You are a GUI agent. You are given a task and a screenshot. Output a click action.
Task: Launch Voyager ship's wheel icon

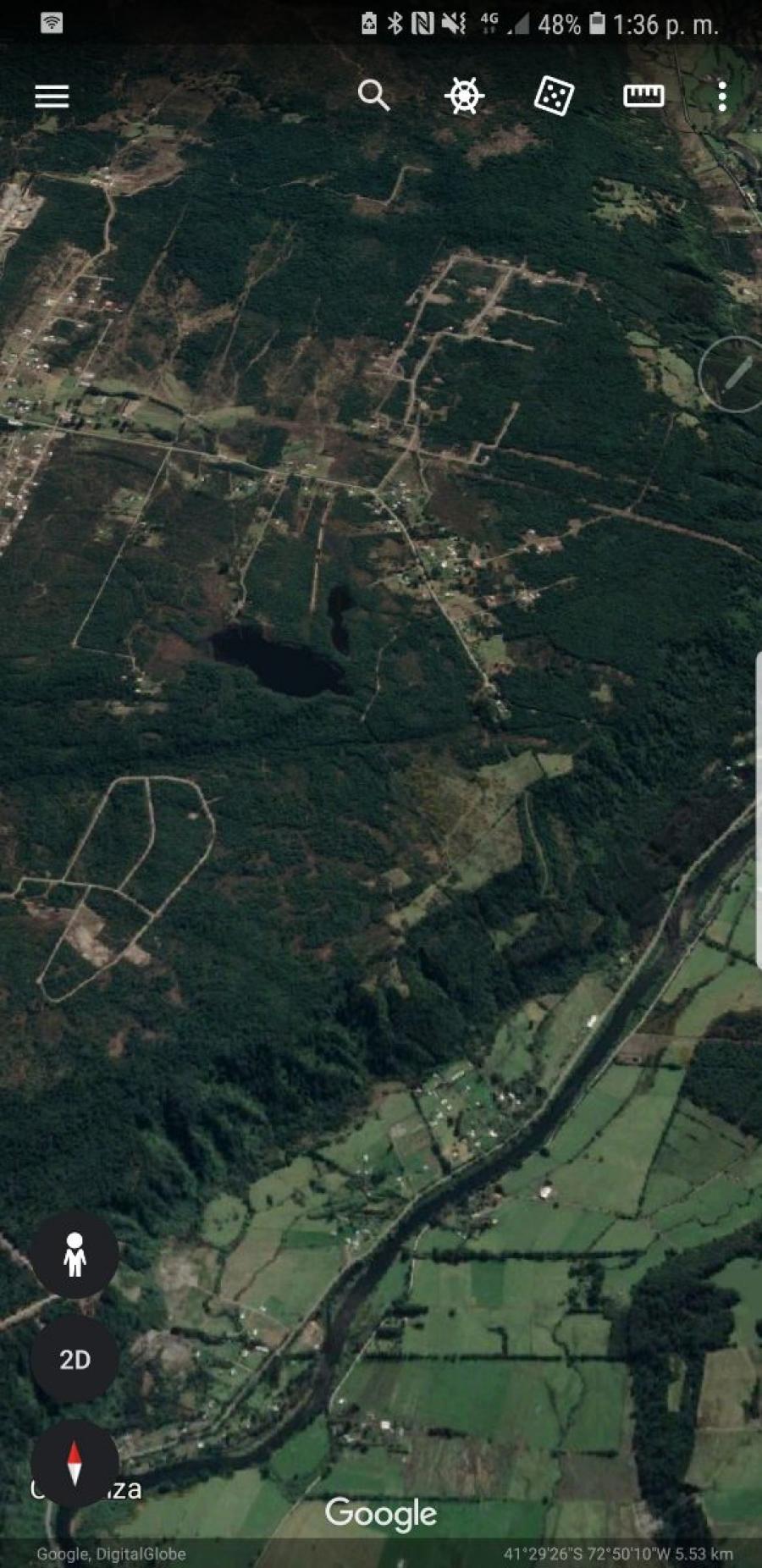465,96
